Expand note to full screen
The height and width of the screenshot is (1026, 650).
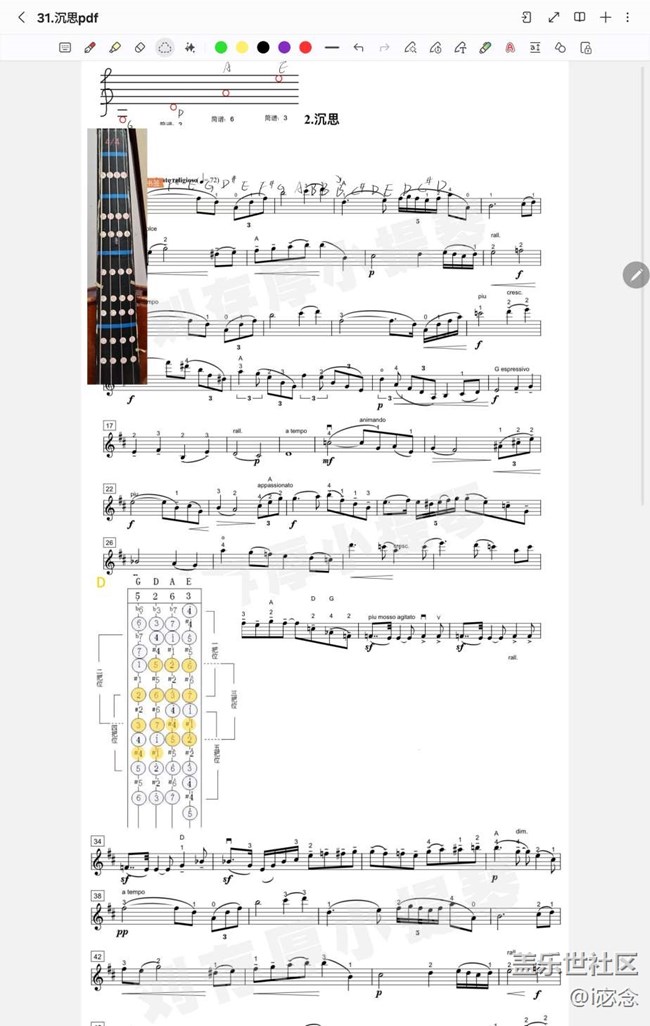click(x=554, y=17)
